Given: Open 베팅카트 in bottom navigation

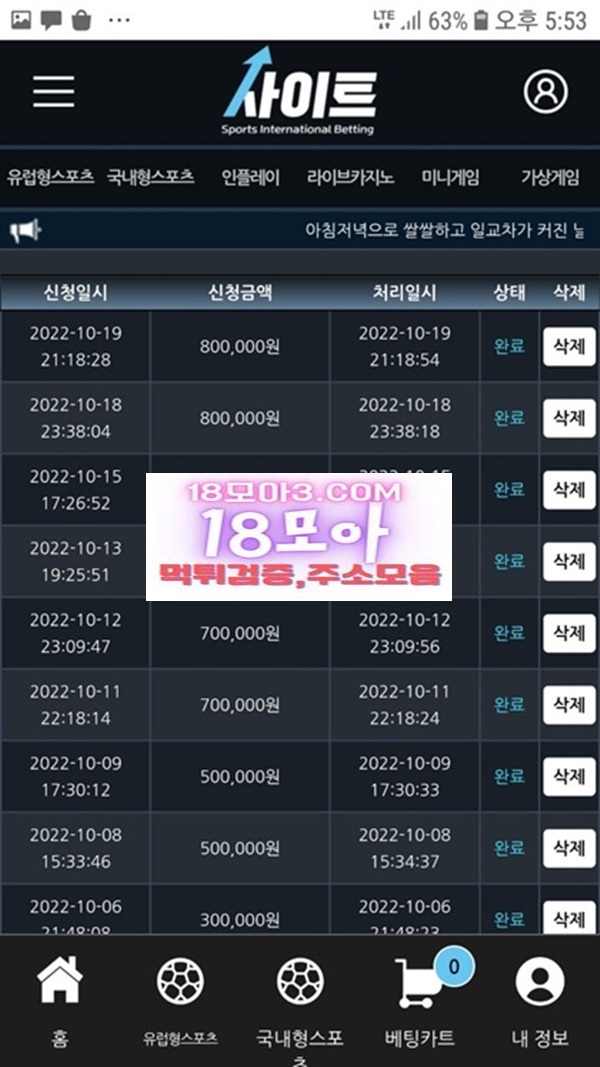Looking at the screenshot, I should pos(420,1000).
